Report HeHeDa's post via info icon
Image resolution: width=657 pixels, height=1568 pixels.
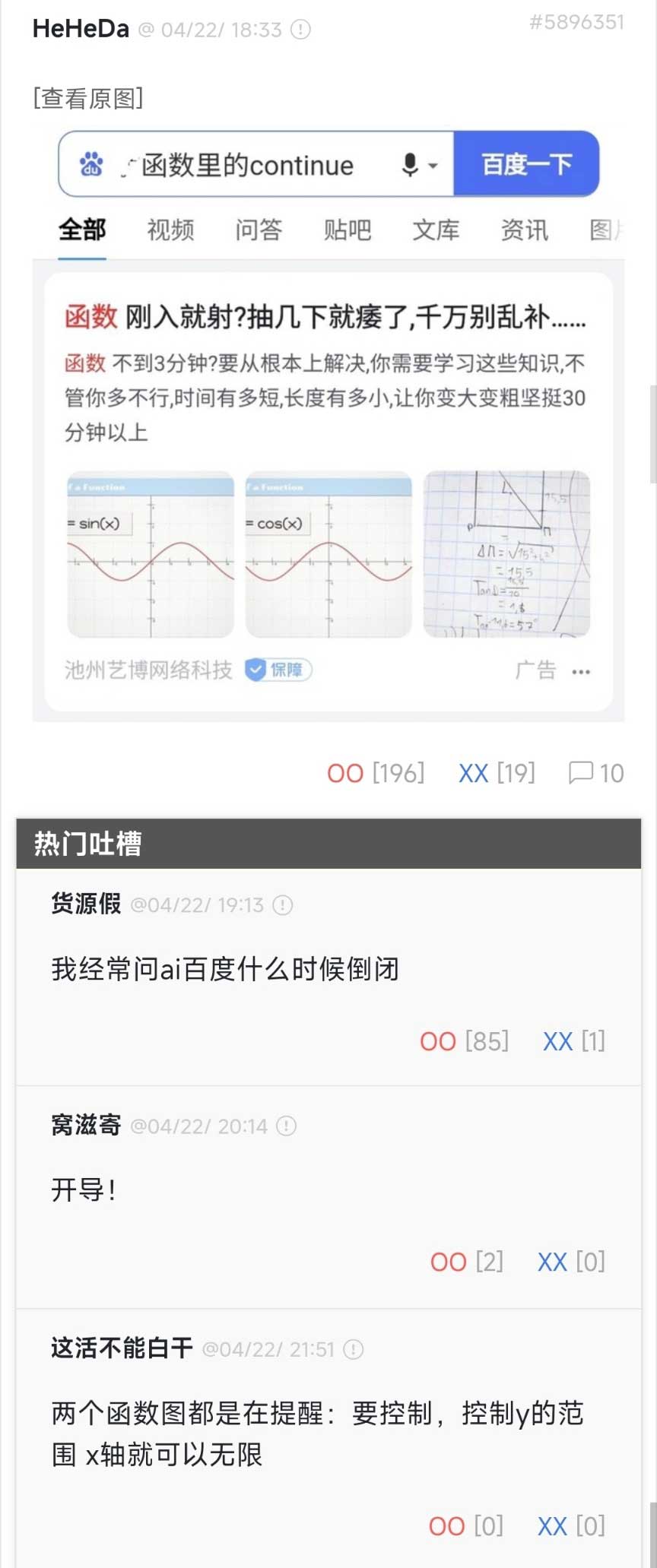pos(301,30)
